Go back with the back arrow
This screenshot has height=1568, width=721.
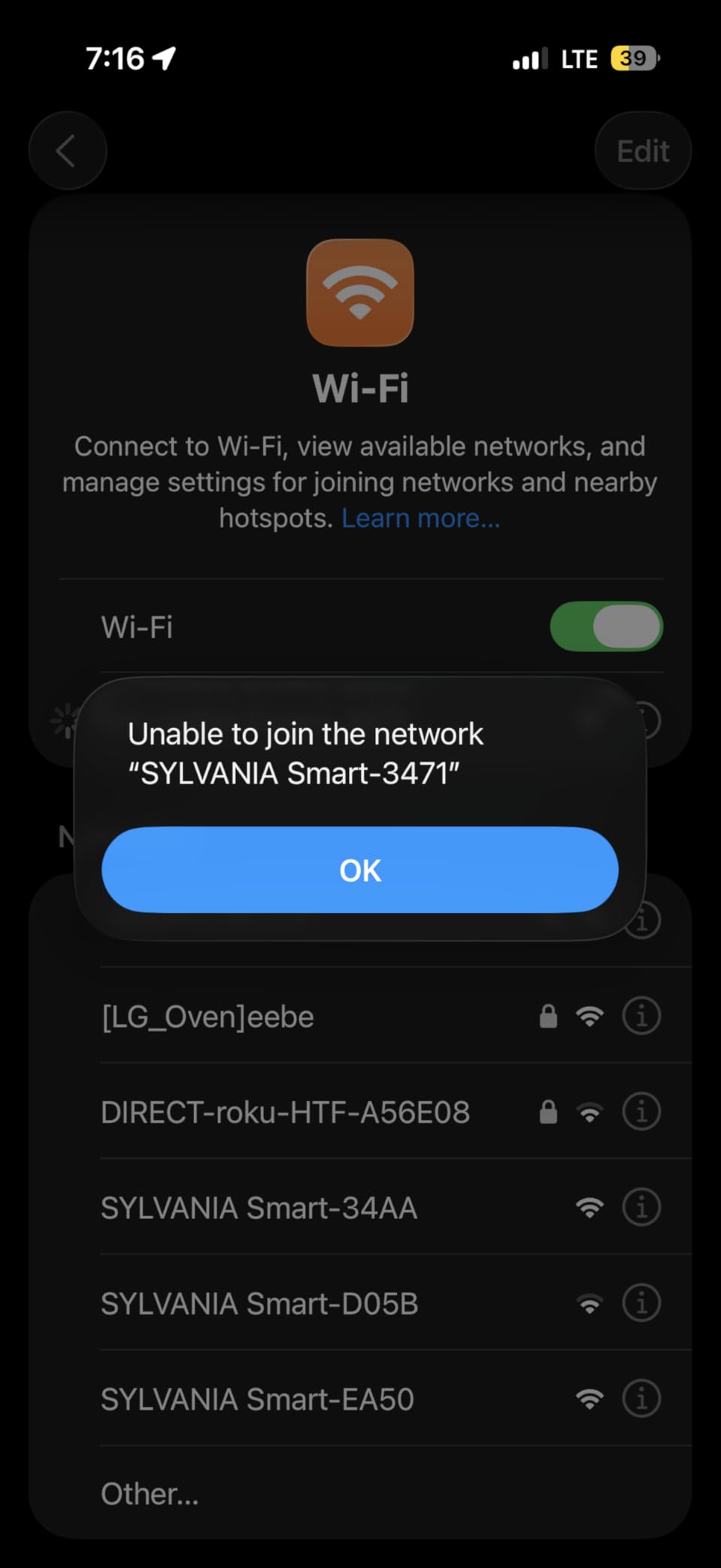(67, 150)
